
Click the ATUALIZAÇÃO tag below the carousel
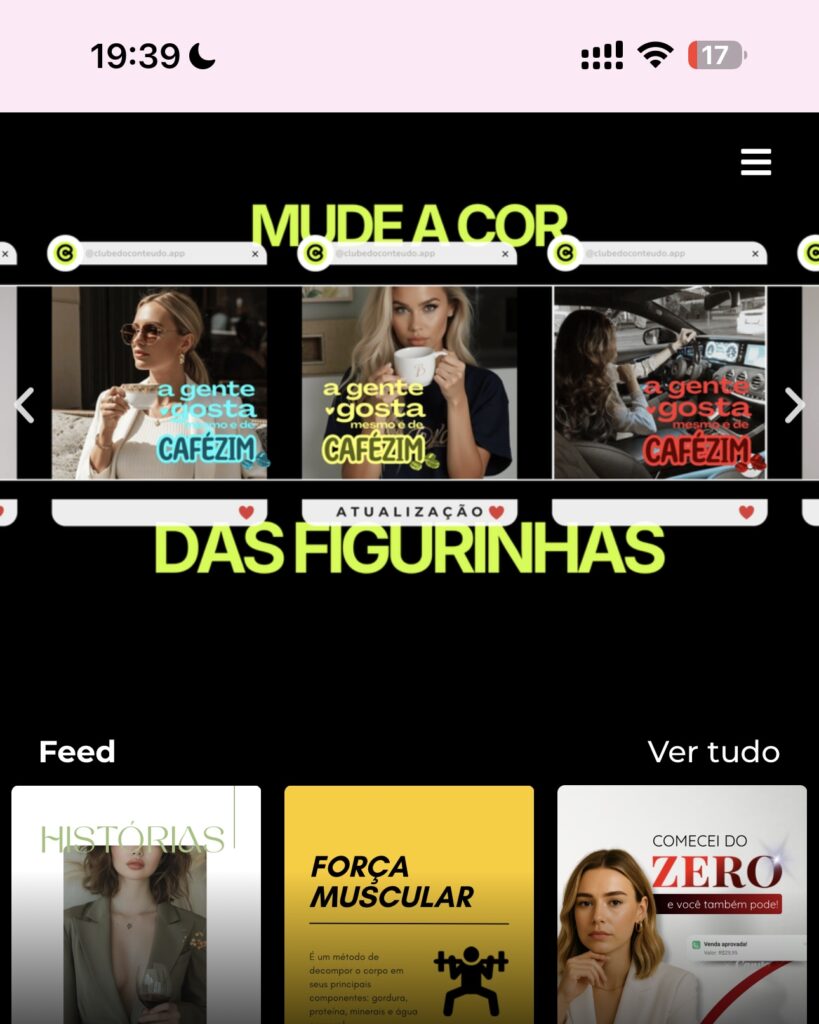(x=409, y=510)
